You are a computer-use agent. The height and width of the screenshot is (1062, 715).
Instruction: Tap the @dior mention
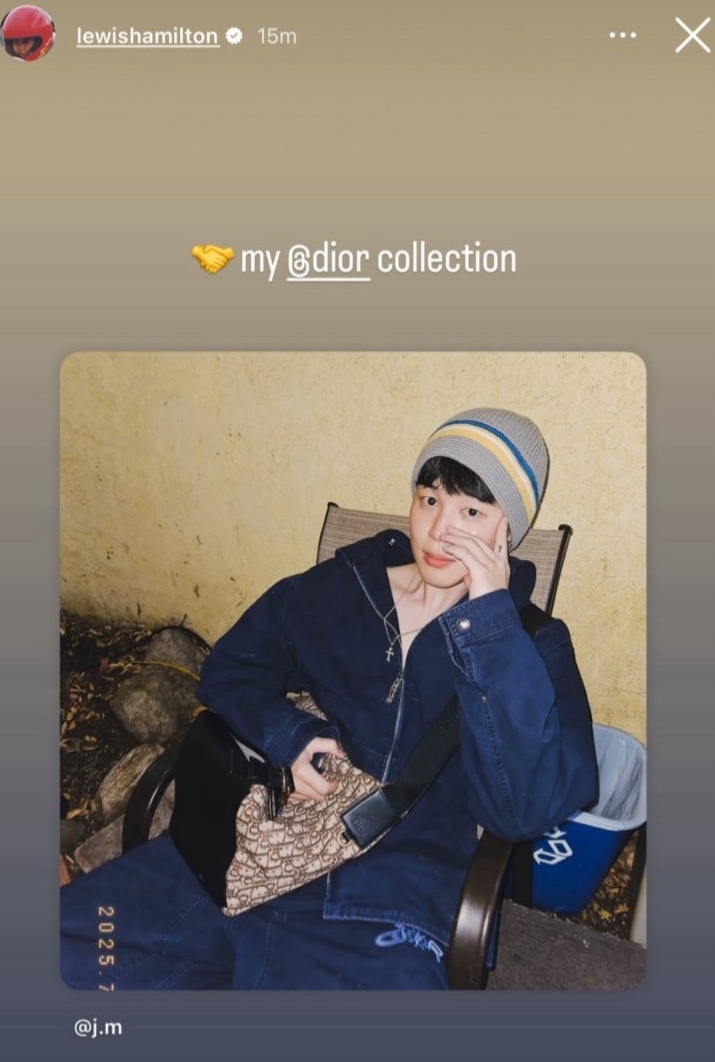coord(328,260)
